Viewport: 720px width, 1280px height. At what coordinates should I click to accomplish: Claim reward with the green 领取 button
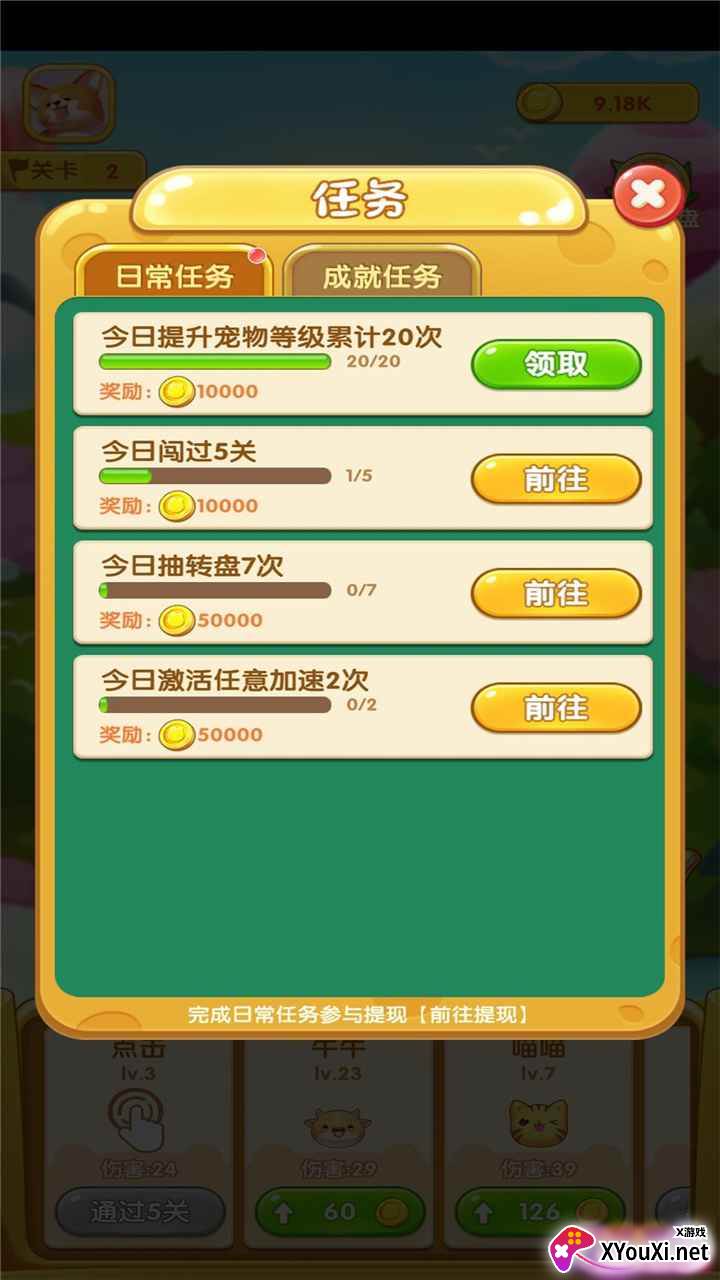coord(556,365)
